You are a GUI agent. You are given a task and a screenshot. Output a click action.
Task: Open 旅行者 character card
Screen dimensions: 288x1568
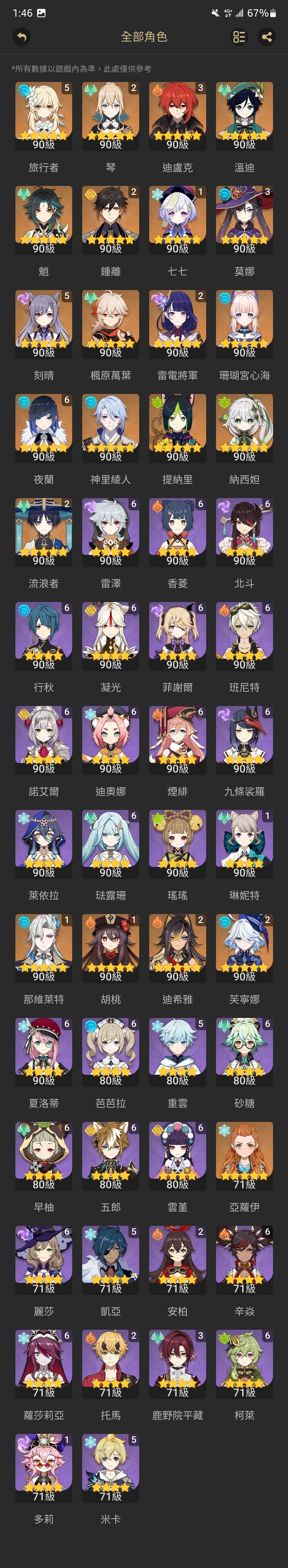(x=44, y=116)
